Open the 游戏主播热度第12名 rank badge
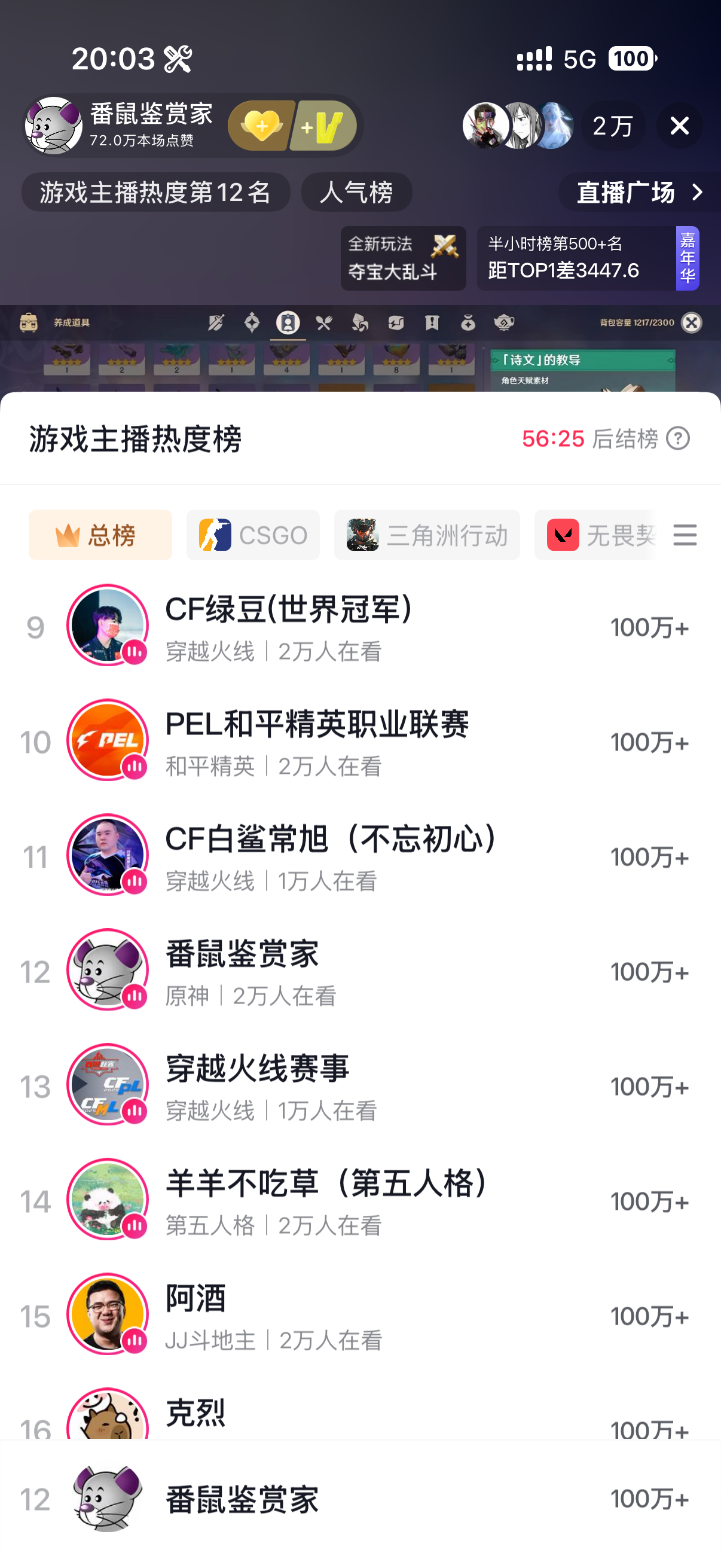 pos(156,193)
